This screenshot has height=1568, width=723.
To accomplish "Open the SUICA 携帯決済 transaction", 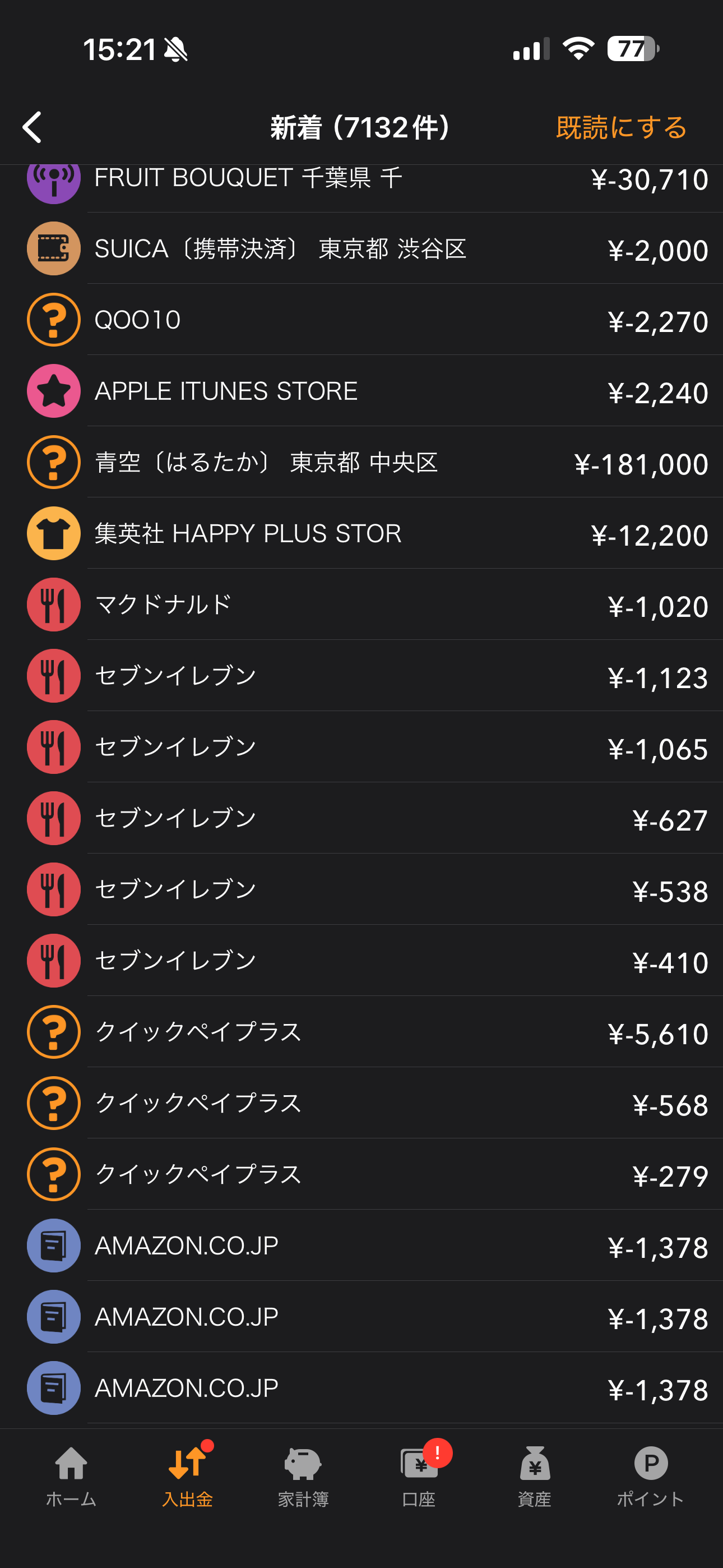I will pos(361,248).
